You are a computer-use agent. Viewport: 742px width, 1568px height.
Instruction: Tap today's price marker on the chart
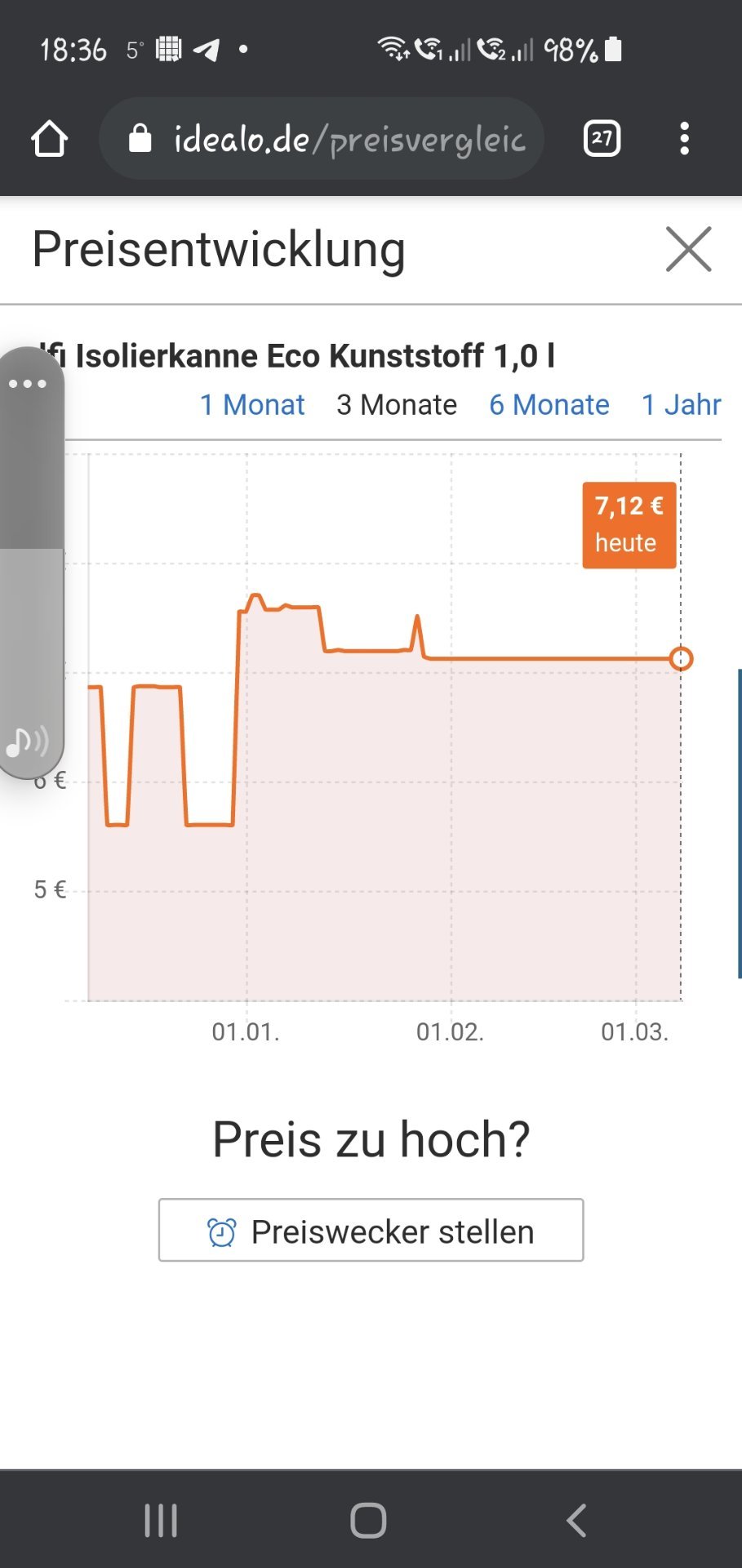(681, 659)
